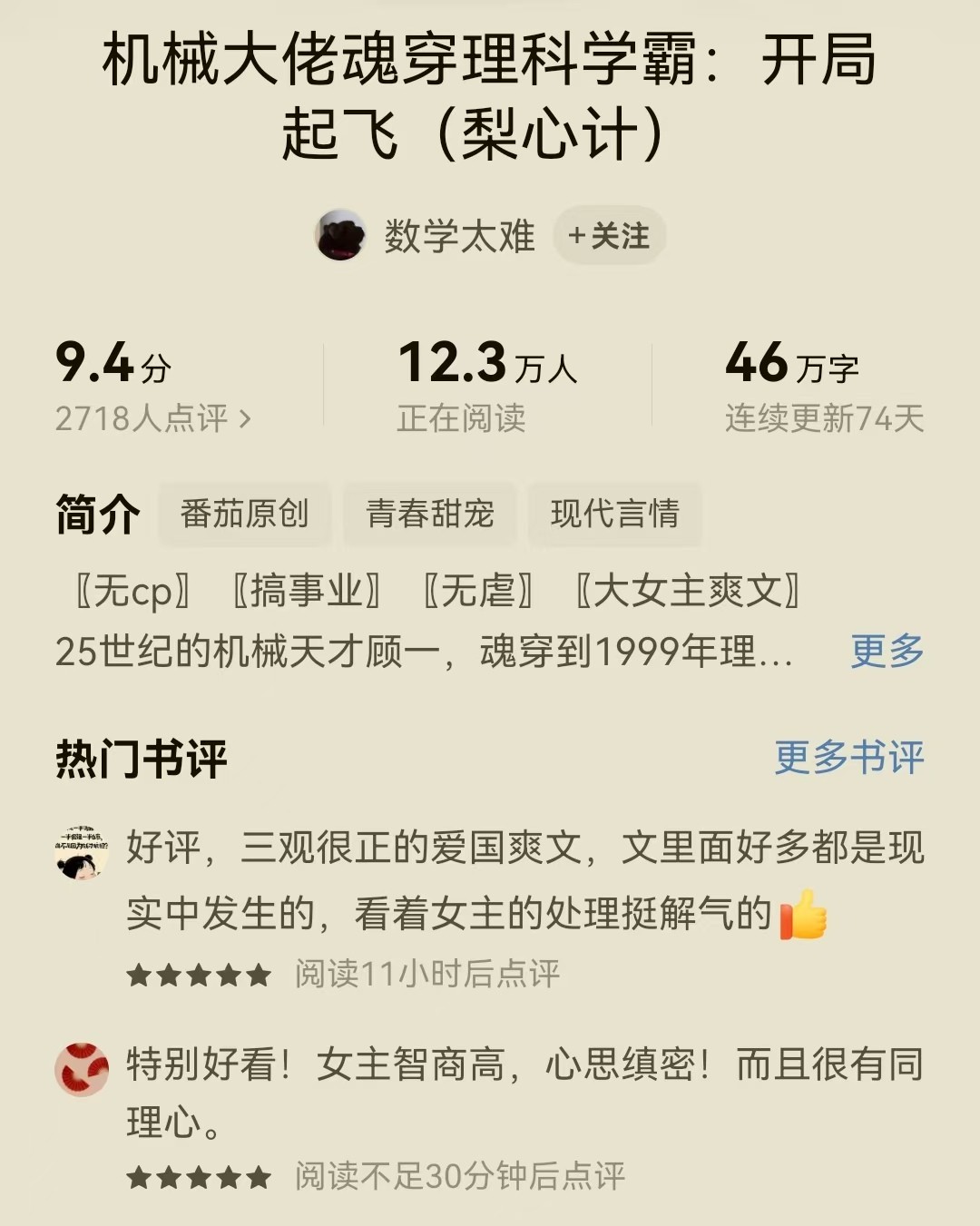Image resolution: width=980 pixels, height=1226 pixels.
Task: Follow author 数学太难 with +关注
Action: [x=610, y=237]
